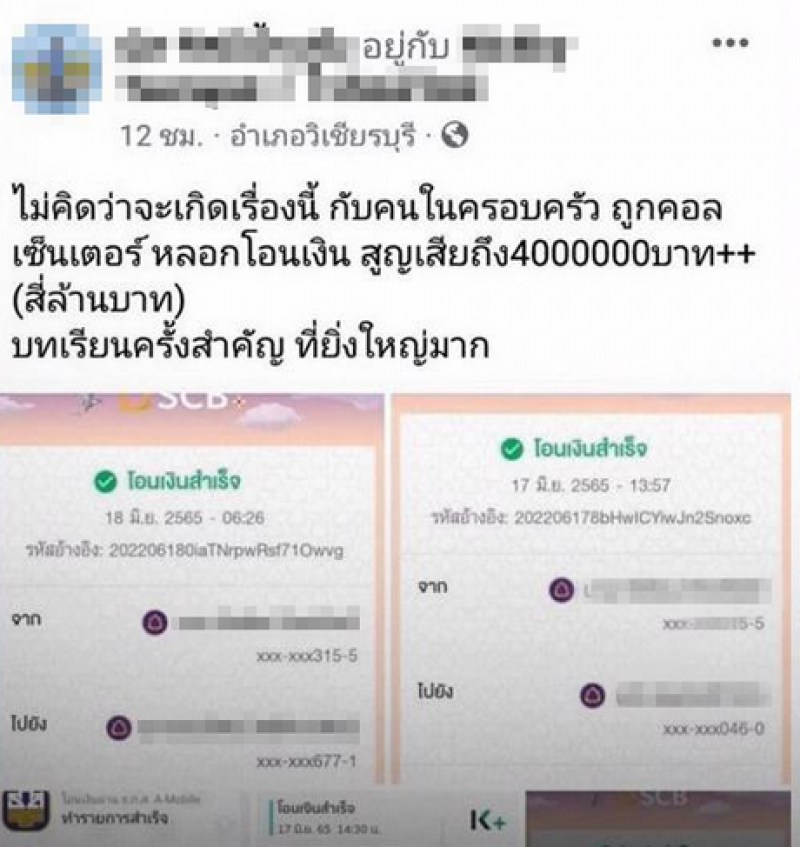View the slip image dated 17 มิ.ย. 2565 13:57

[590, 585]
